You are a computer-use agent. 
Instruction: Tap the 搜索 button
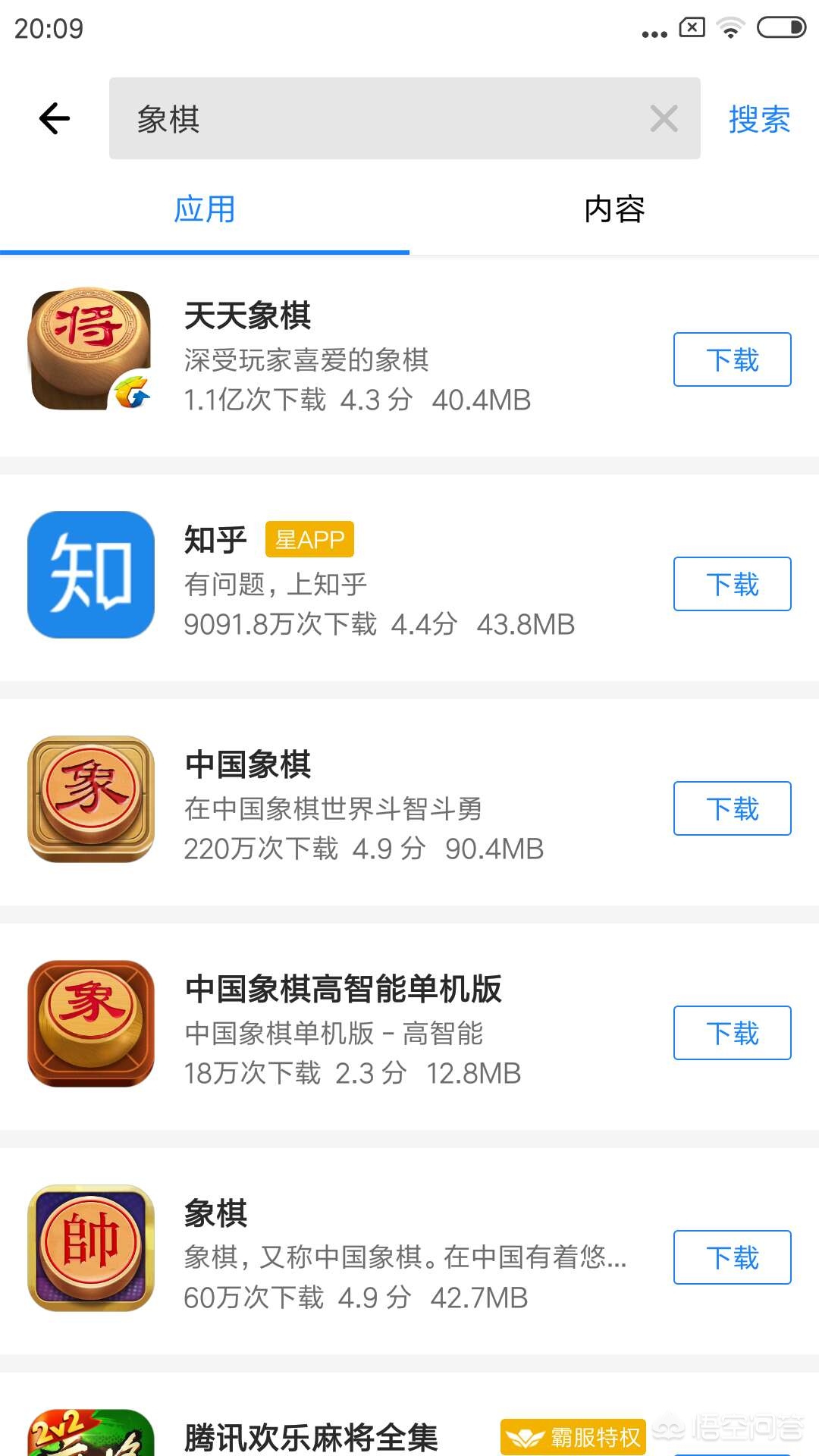(759, 119)
